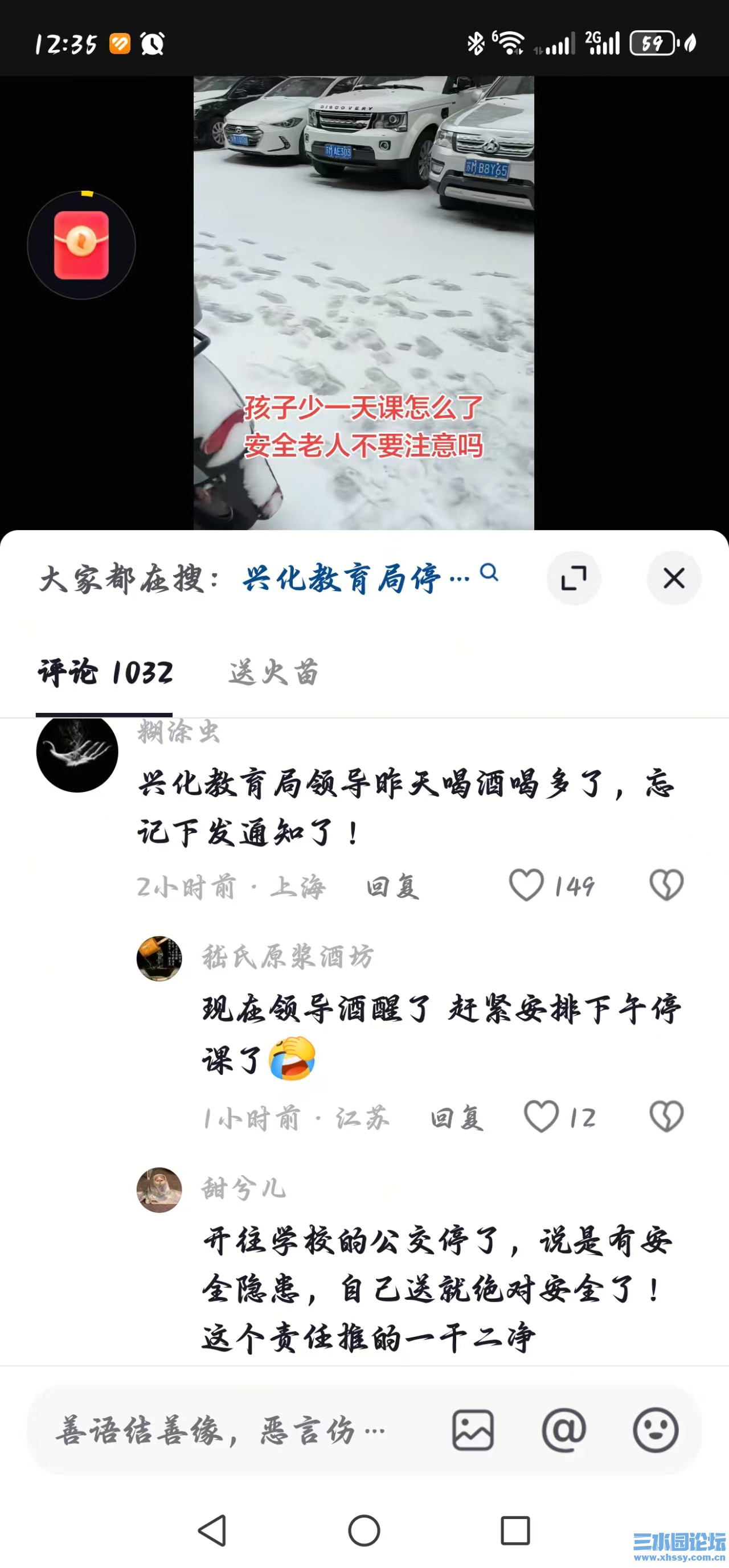This screenshot has width=729, height=1568.
Task: Open the red envelope reward icon
Action: pos(81,244)
